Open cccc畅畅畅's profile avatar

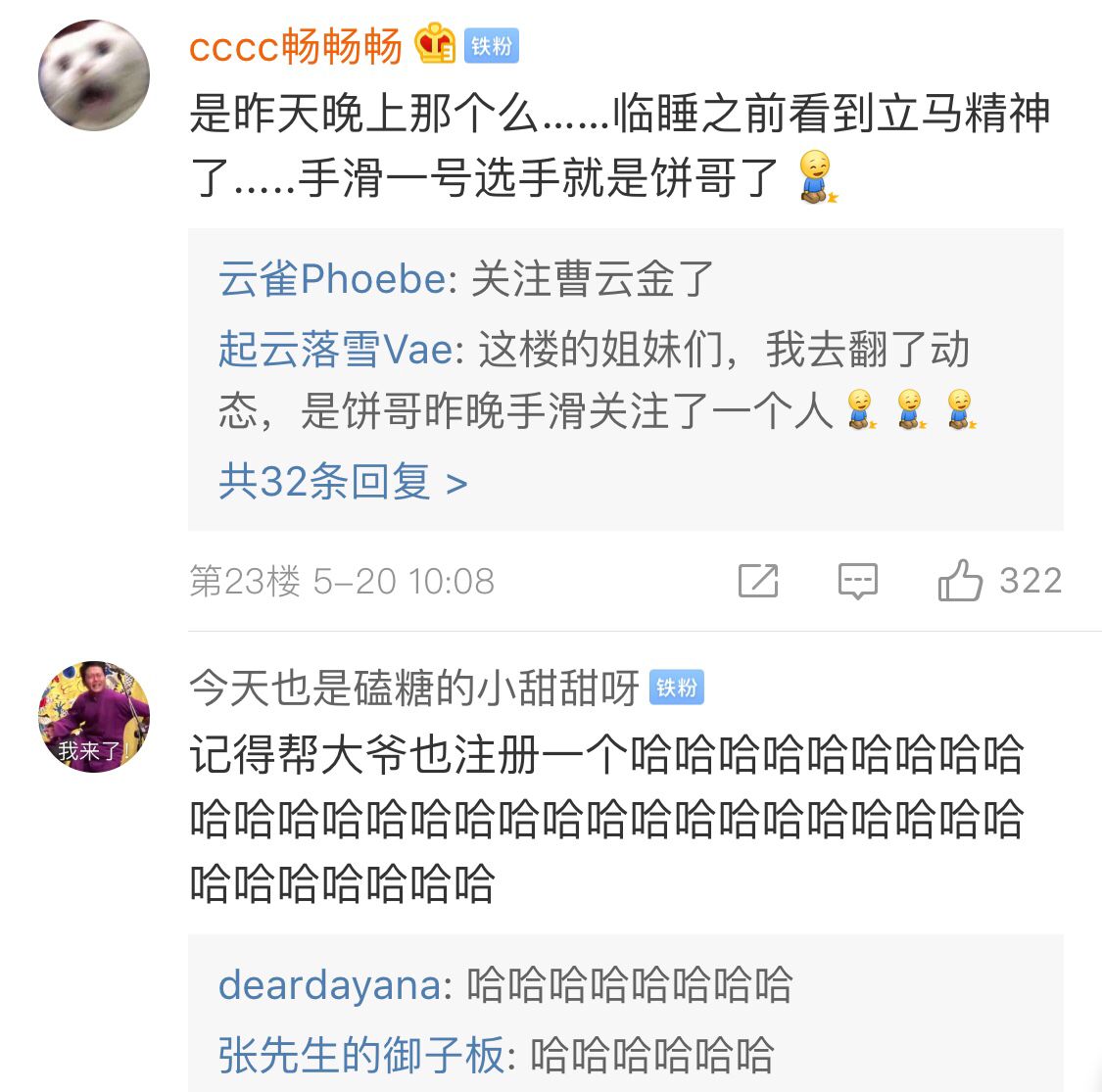[94, 75]
